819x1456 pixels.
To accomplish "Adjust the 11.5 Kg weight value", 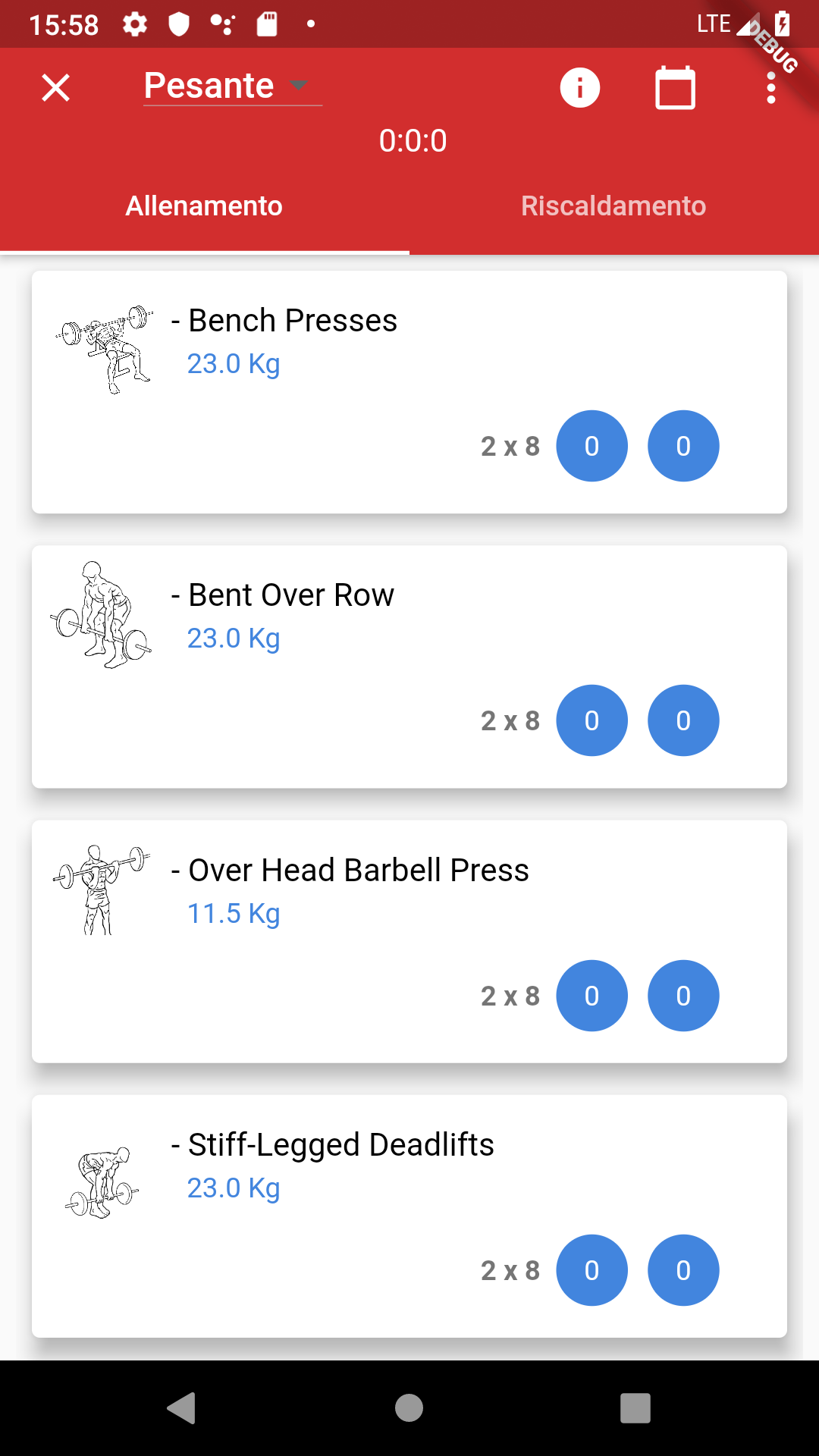I will click(234, 914).
